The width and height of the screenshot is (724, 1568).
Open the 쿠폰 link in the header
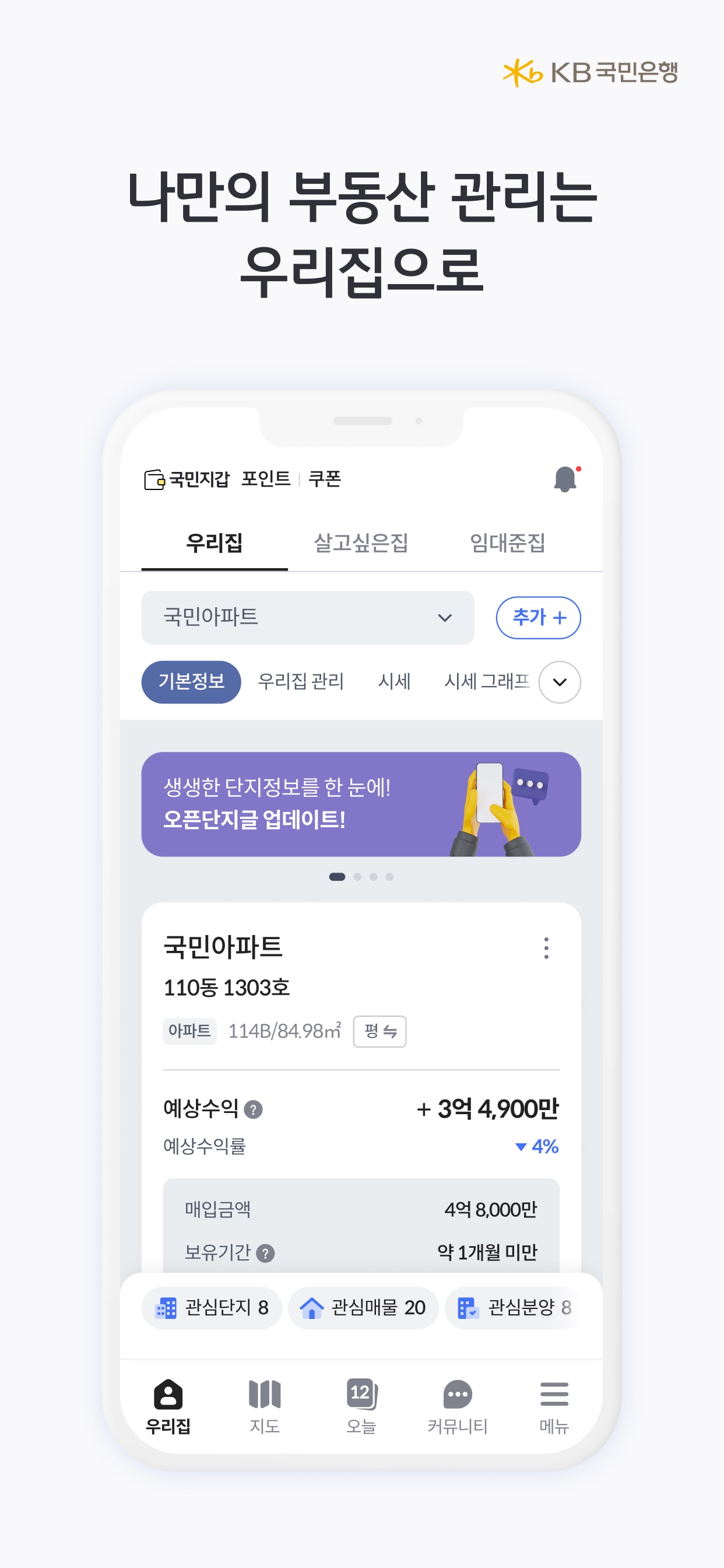(324, 480)
